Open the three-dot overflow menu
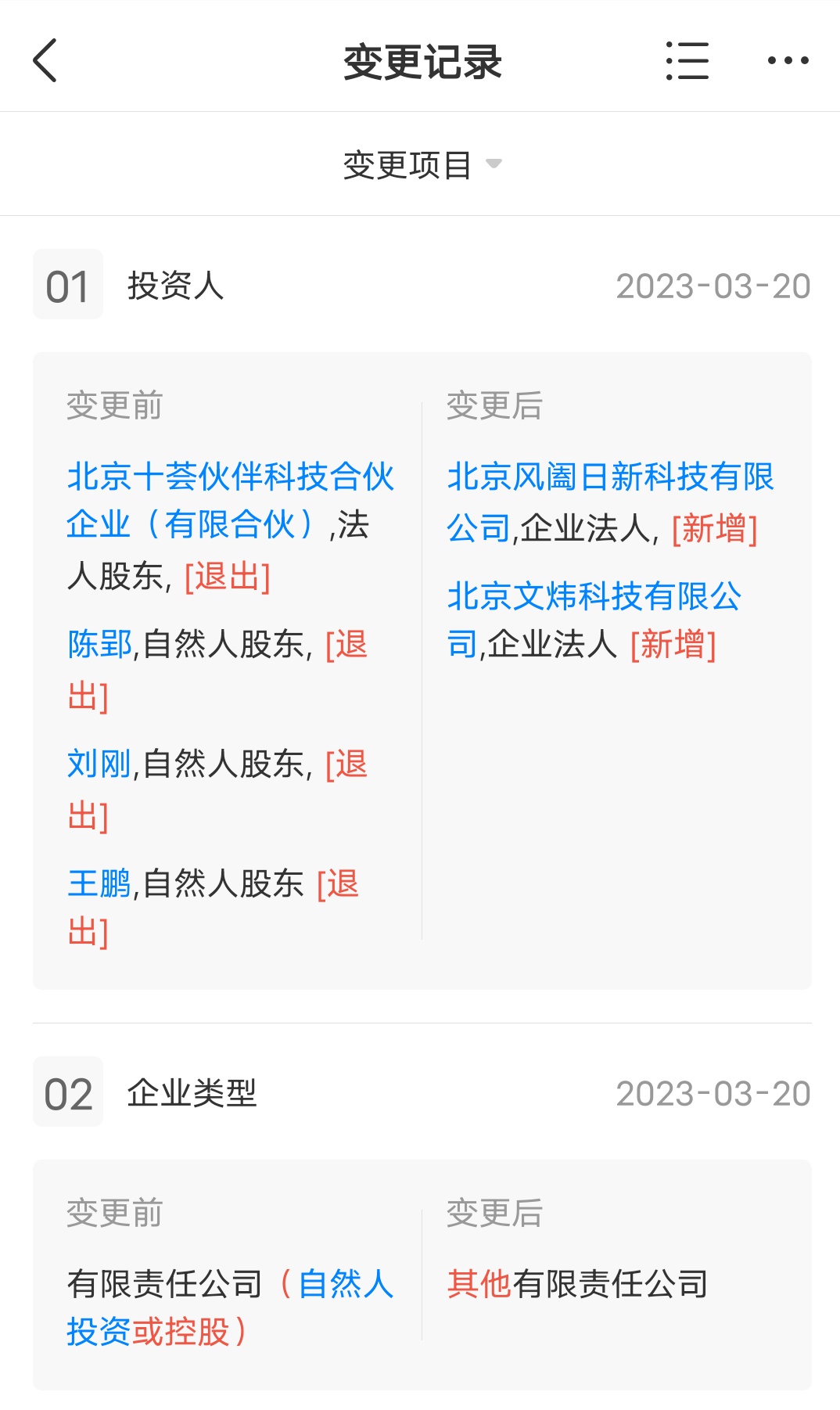 click(788, 61)
